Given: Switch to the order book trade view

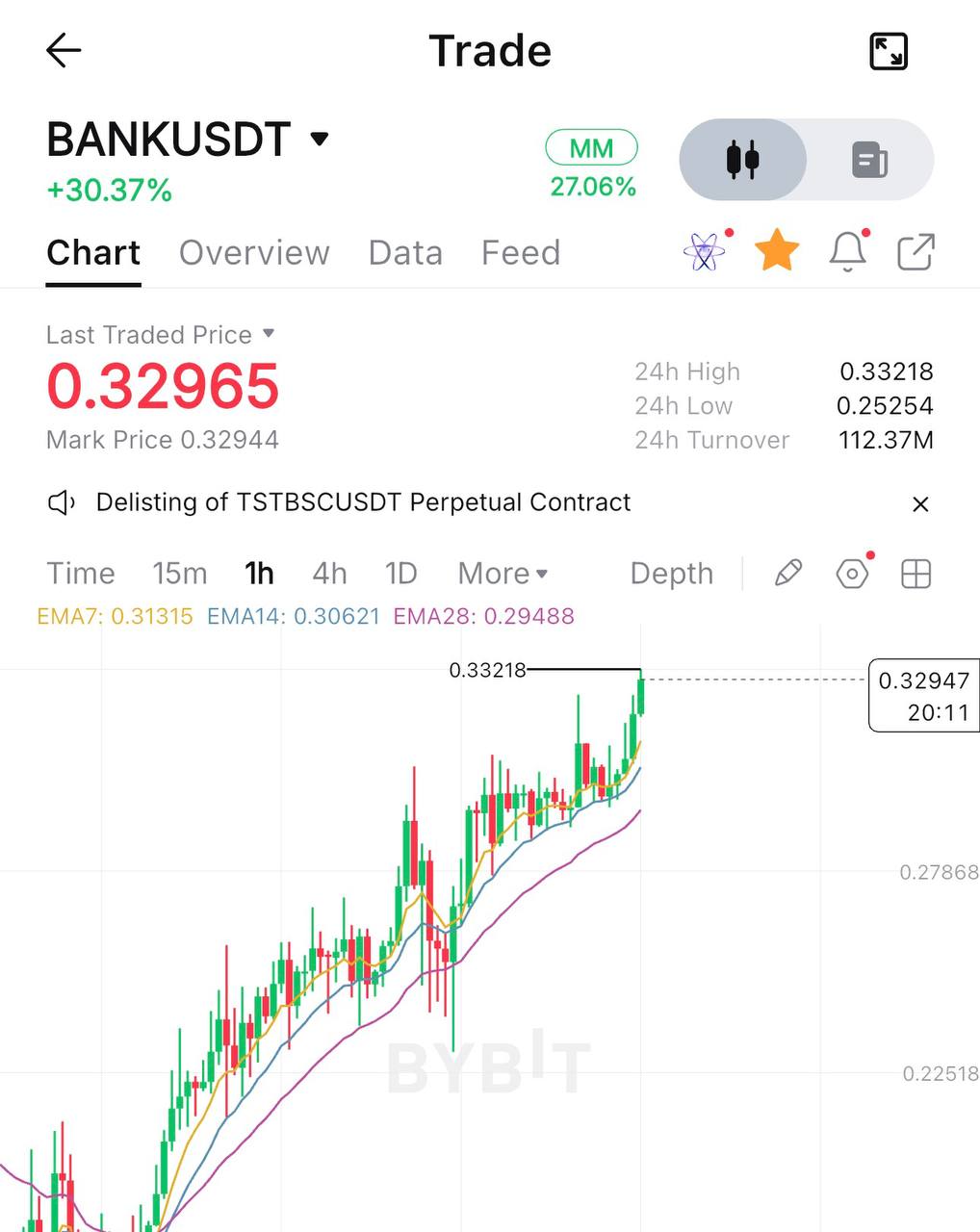Looking at the screenshot, I should click(x=870, y=160).
